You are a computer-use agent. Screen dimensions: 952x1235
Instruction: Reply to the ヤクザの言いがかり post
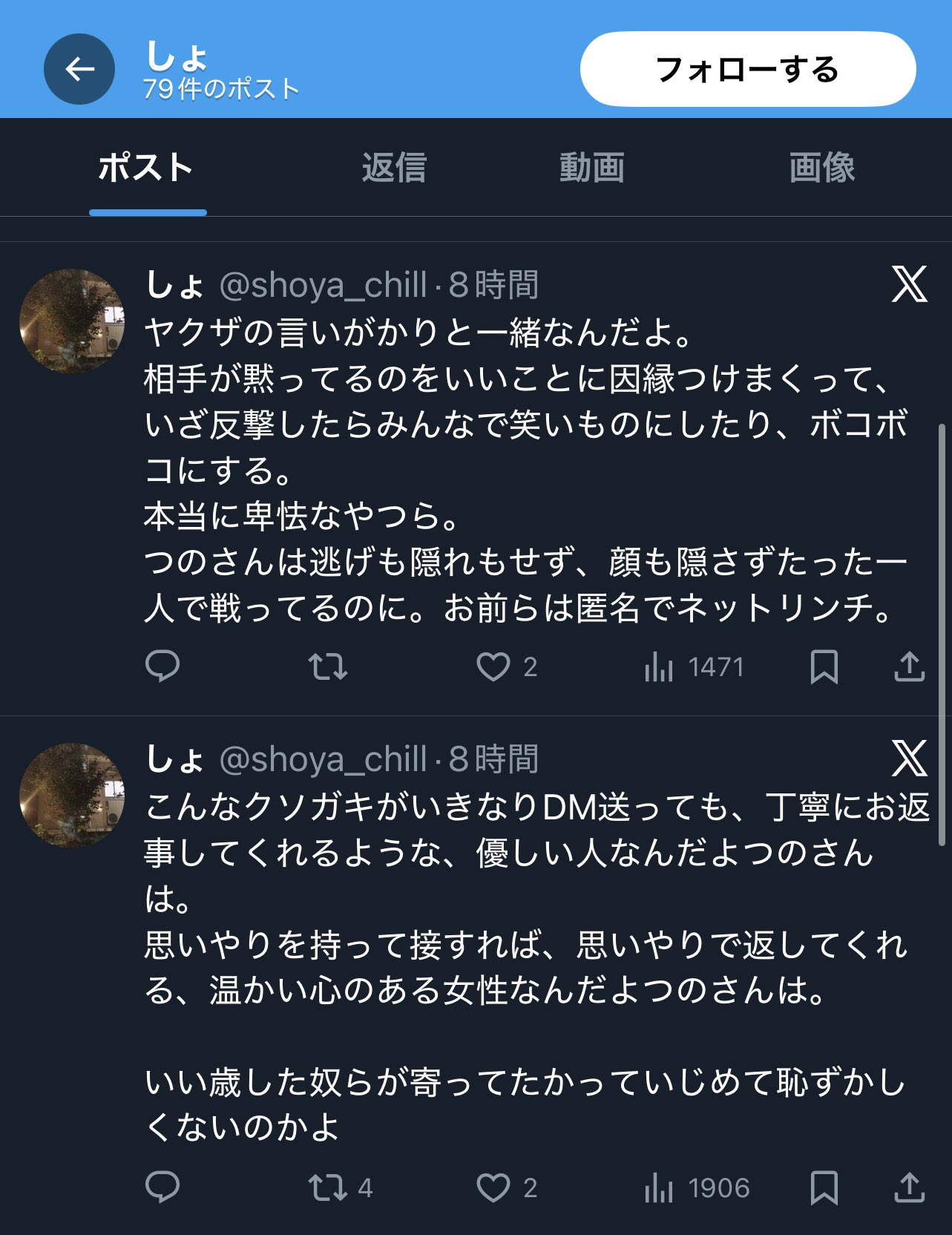(163, 666)
